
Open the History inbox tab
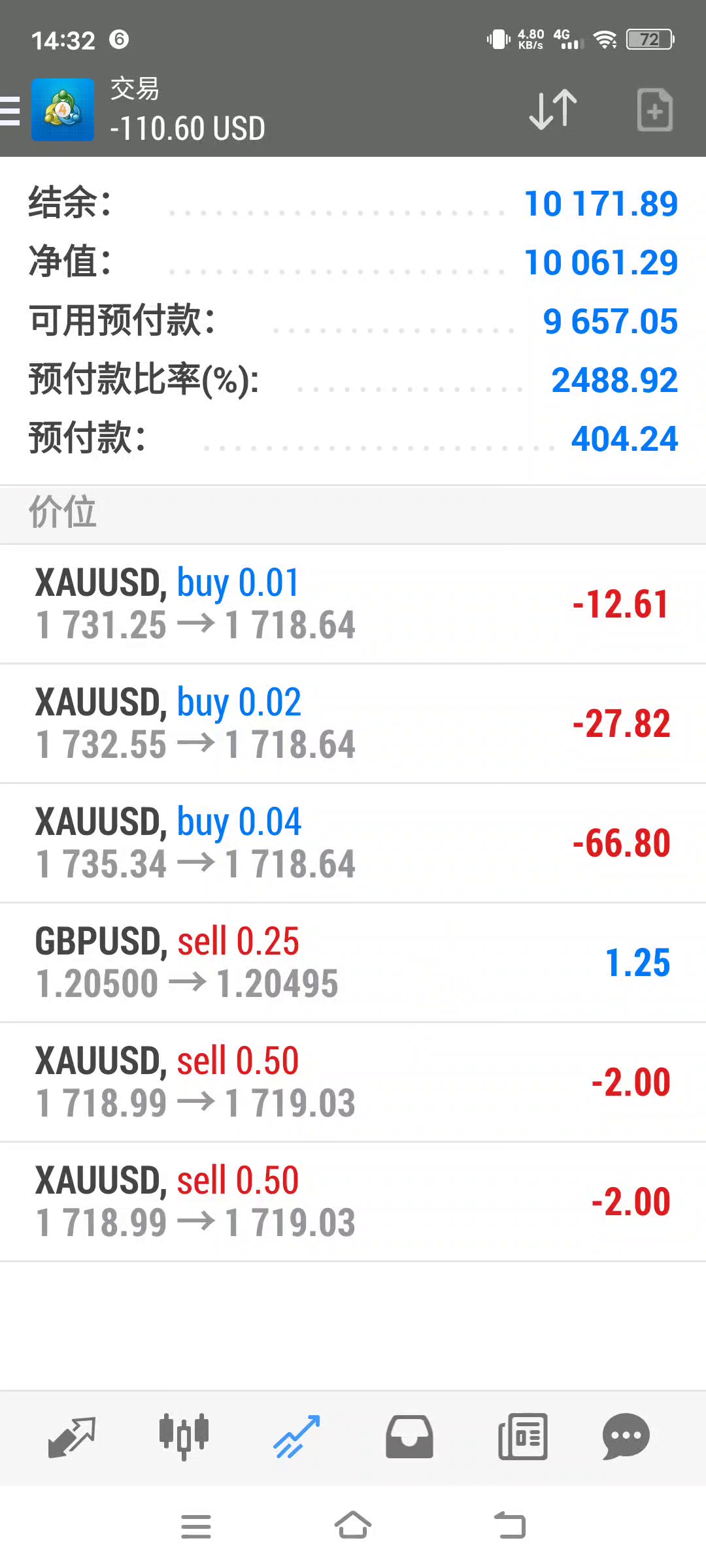click(x=409, y=1437)
